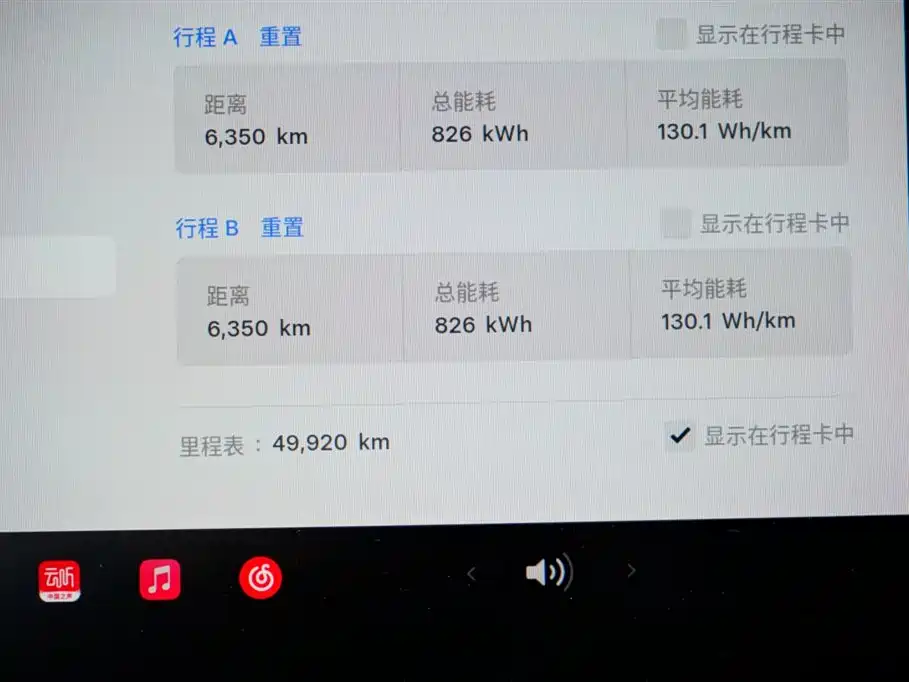The height and width of the screenshot is (682, 909).
Task: Open the 云听 radio app
Action: coord(60,579)
